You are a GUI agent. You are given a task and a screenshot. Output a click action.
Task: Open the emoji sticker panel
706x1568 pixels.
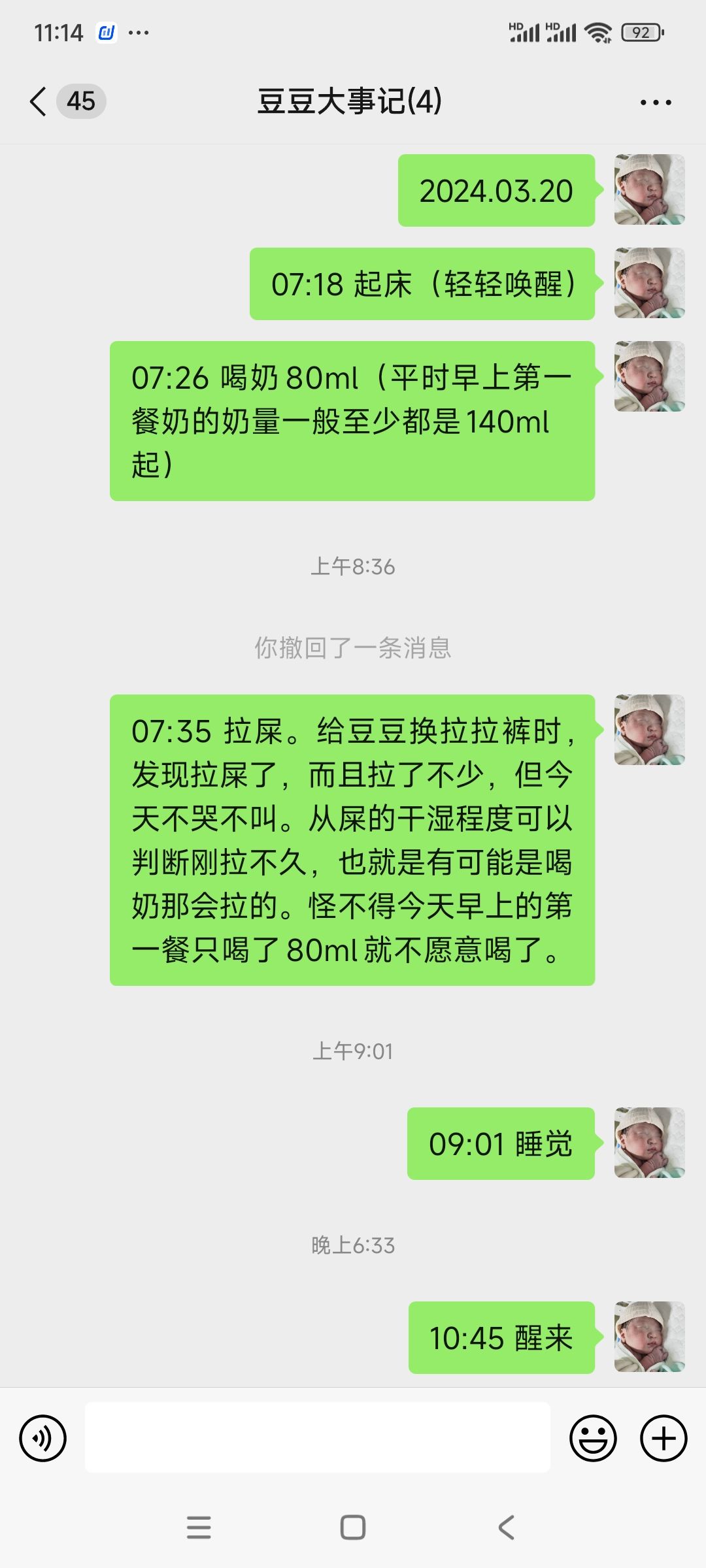[593, 1438]
